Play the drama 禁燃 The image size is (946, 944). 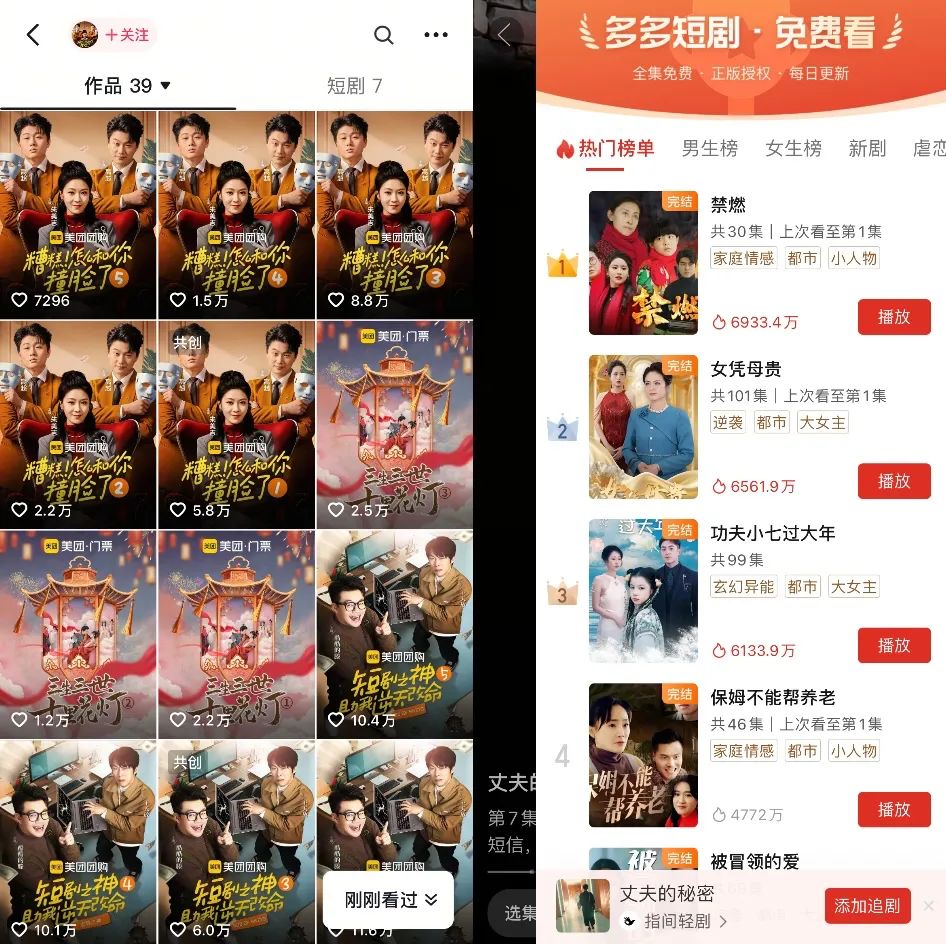[893, 317]
